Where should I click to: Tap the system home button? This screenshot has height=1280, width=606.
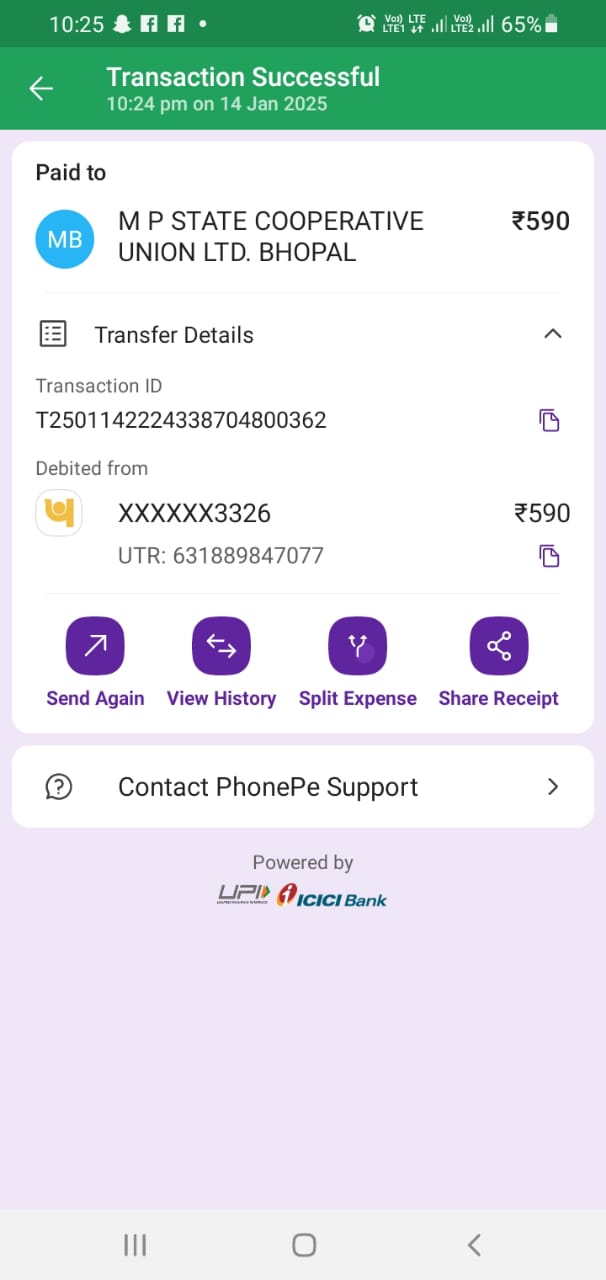[304, 1245]
